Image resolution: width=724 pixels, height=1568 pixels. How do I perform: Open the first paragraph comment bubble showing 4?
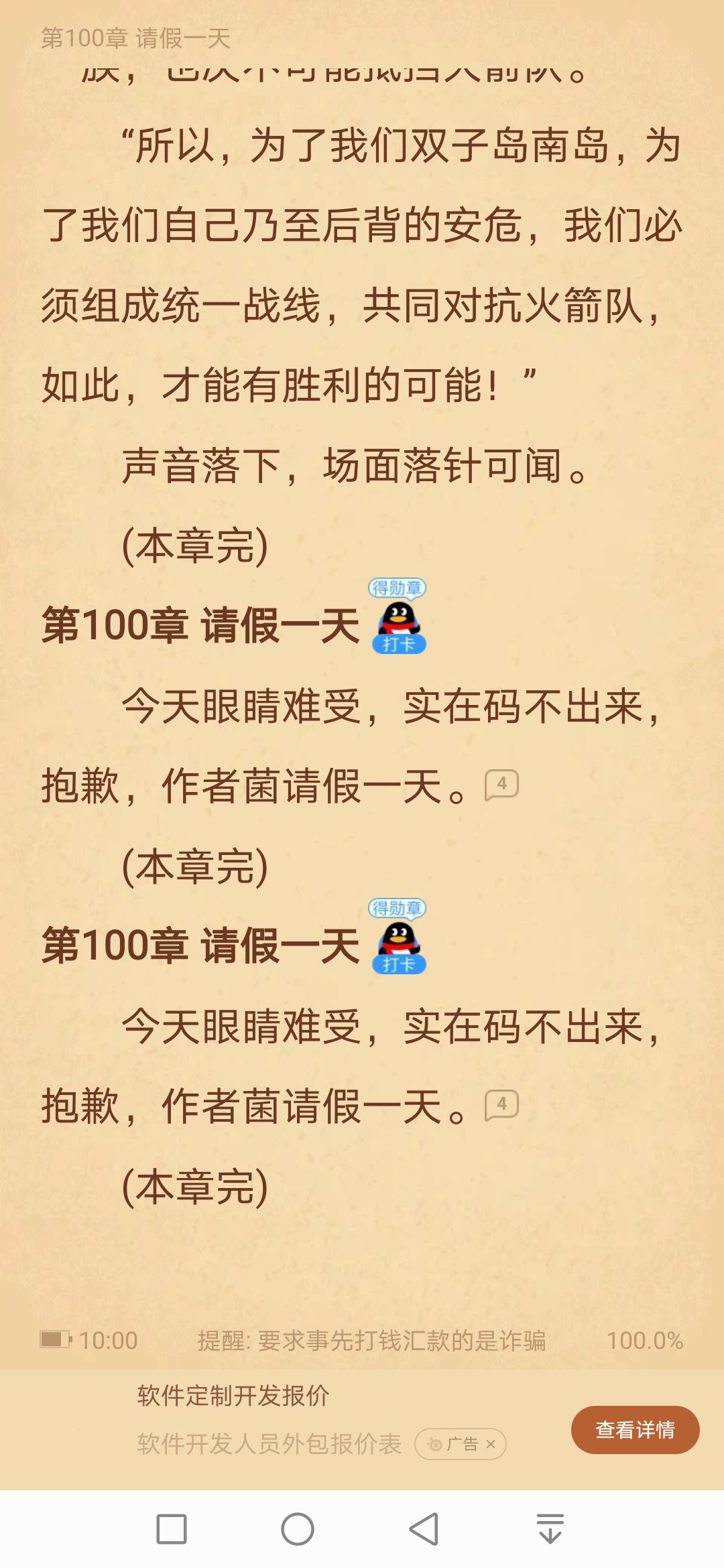pos(501,785)
